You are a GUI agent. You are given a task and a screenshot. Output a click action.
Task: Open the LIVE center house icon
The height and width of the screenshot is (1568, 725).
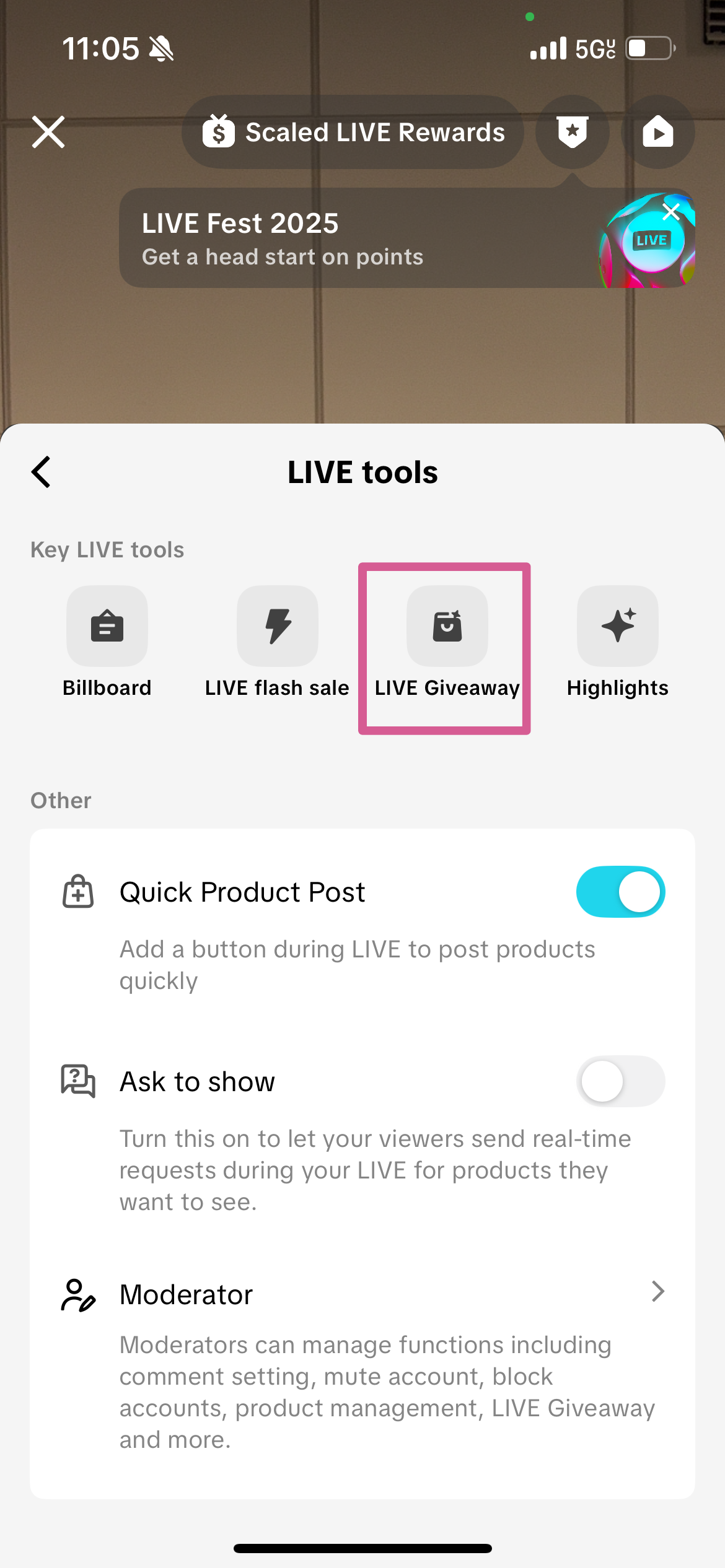[x=657, y=132]
